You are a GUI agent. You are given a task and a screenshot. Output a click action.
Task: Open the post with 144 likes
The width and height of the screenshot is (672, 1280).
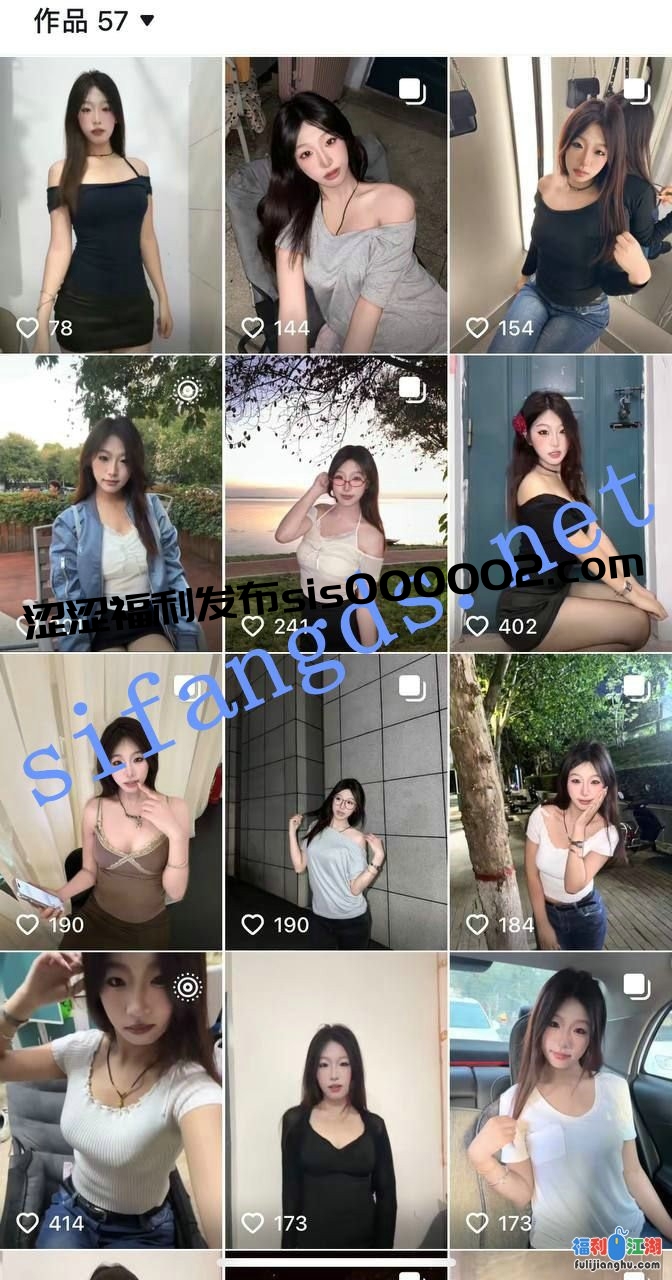[336, 205]
